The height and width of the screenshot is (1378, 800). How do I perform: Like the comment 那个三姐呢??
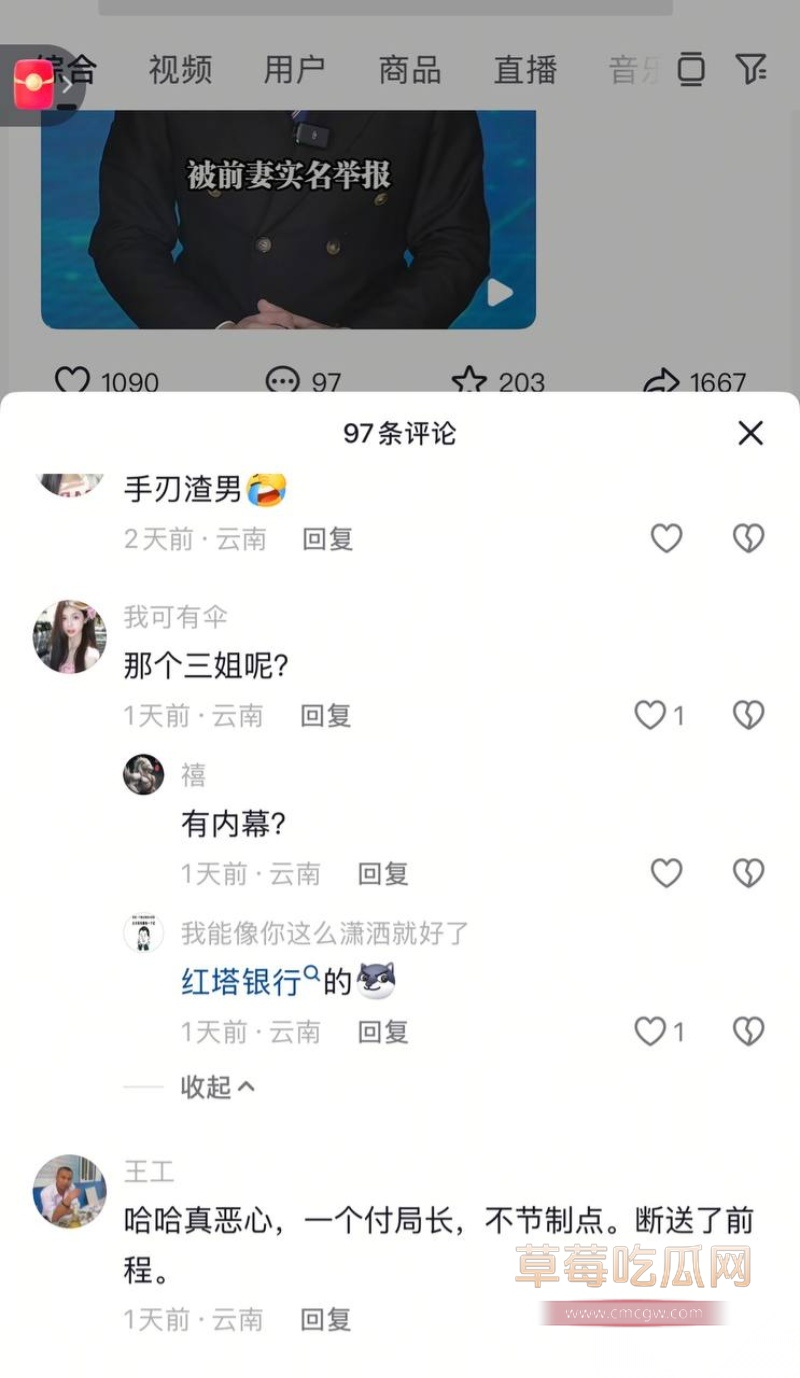coord(650,715)
